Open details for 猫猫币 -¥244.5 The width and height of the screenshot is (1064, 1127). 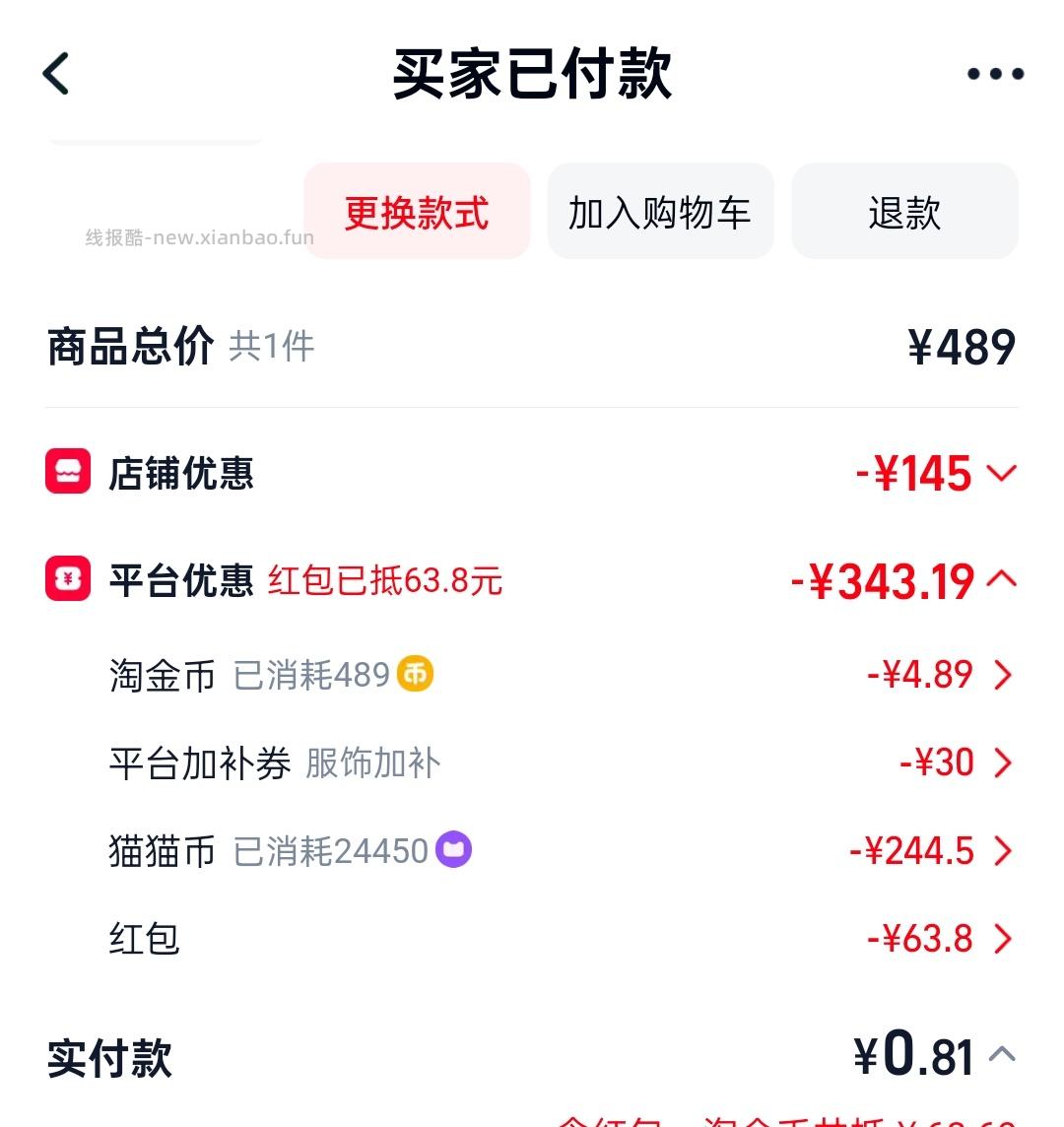tap(1003, 850)
